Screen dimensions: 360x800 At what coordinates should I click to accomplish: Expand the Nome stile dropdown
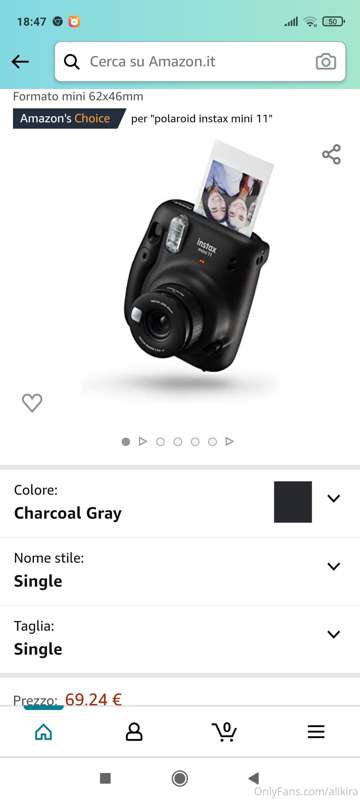[180, 571]
